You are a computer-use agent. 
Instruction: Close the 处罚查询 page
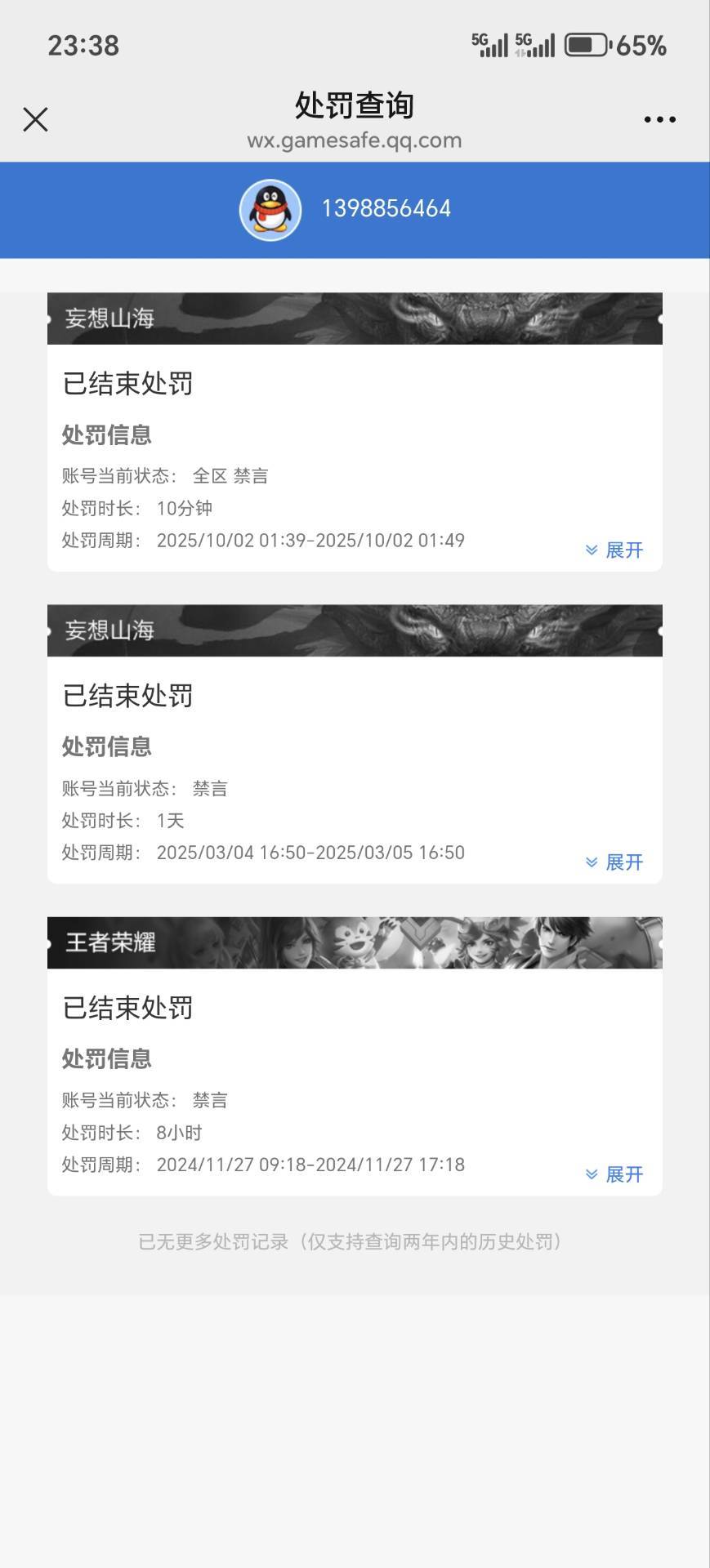coord(35,119)
